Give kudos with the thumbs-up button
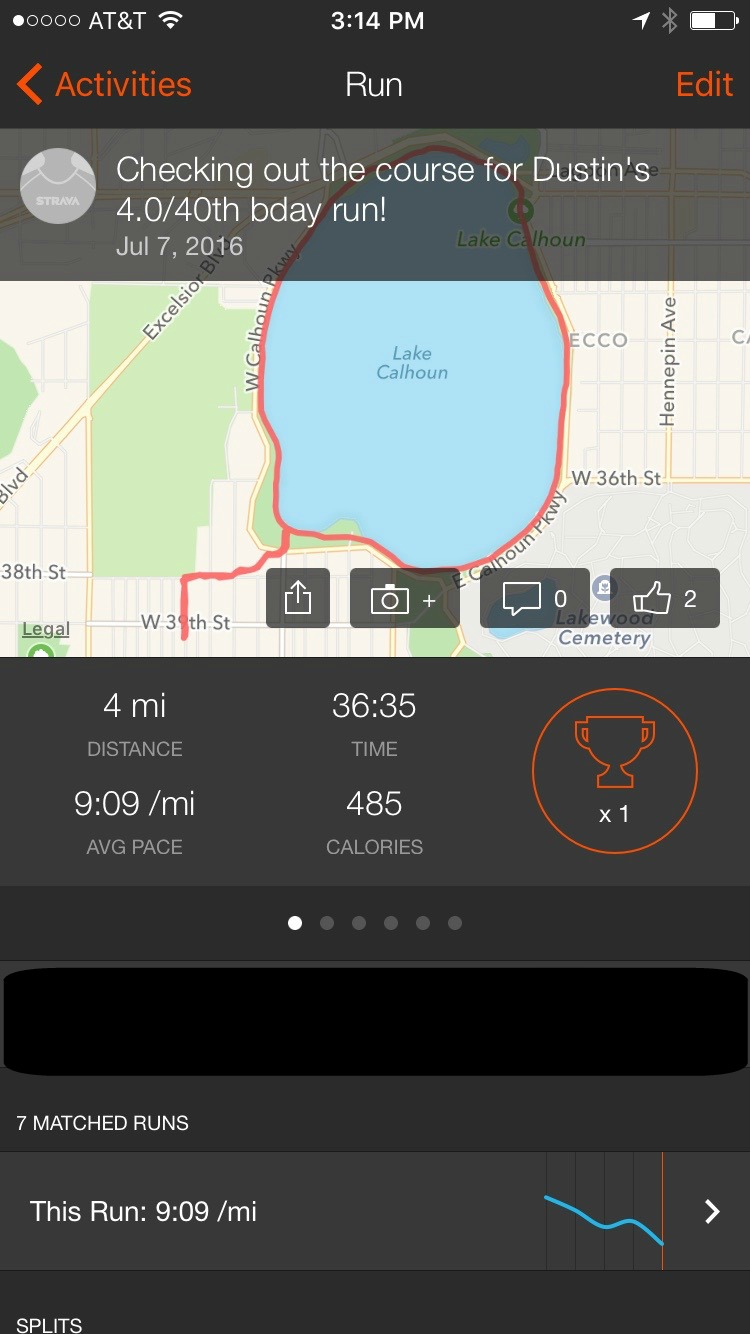The image size is (750, 1334). click(x=664, y=598)
